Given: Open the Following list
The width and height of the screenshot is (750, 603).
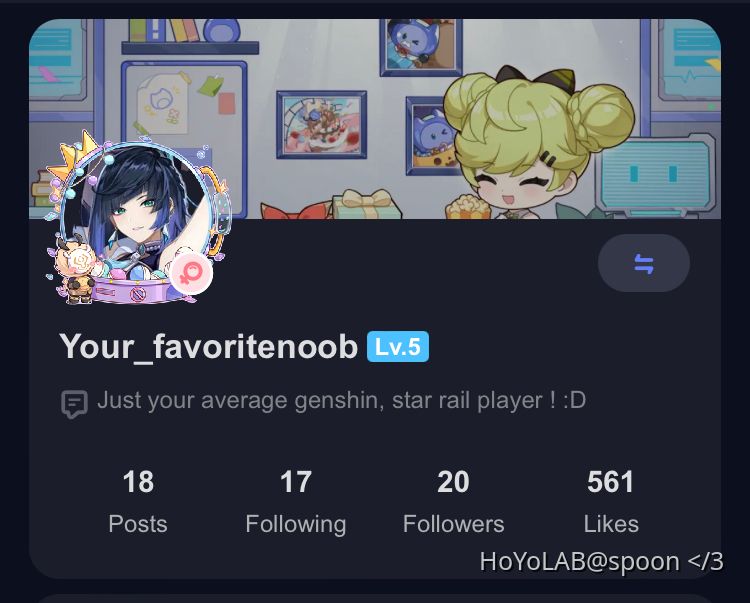Looking at the screenshot, I should click(x=295, y=502).
